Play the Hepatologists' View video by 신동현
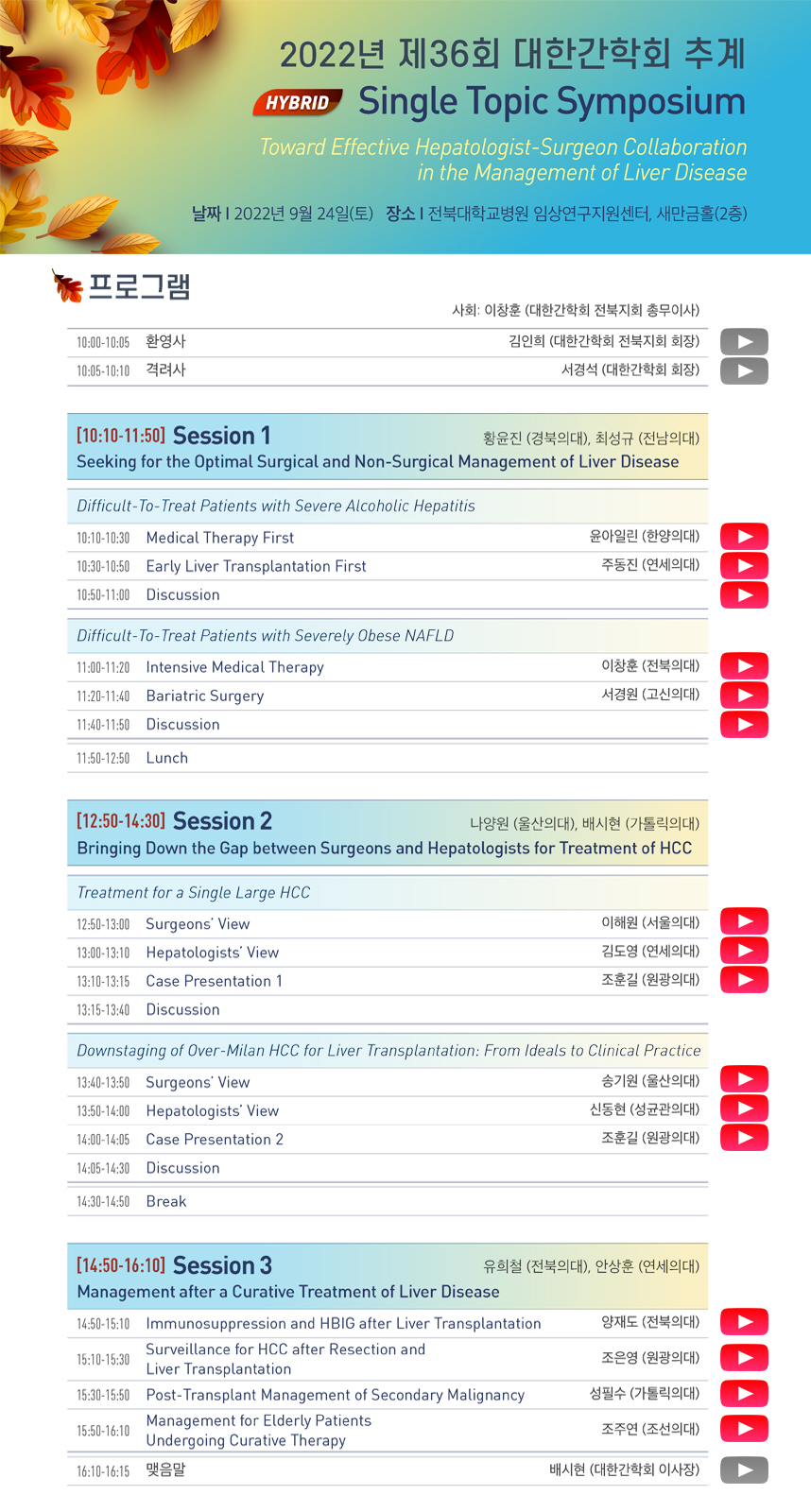811x1512 pixels. tap(744, 1108)
